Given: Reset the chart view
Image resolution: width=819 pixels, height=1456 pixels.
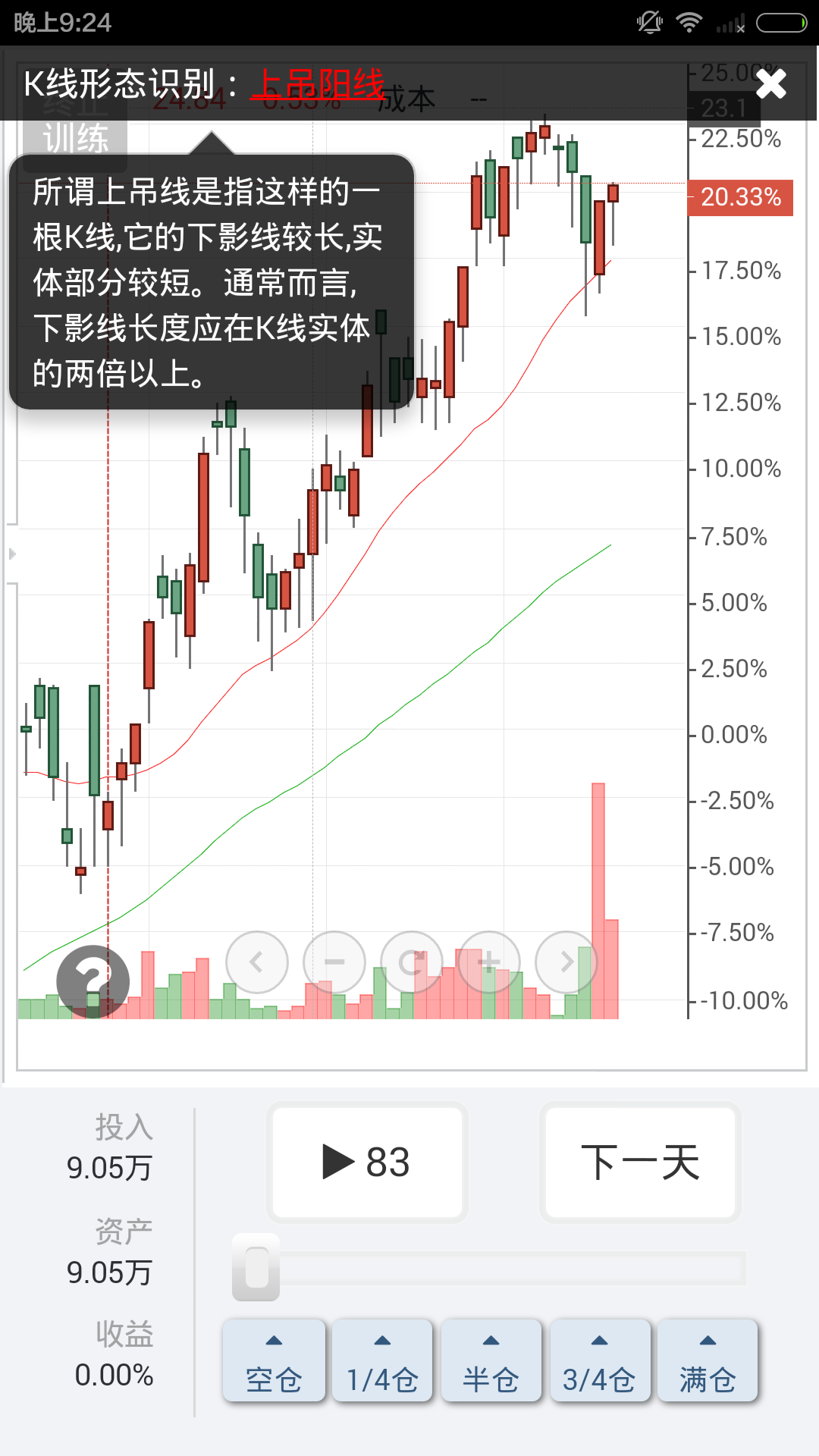Looking at the screenshot, I should tap(412, 962).
